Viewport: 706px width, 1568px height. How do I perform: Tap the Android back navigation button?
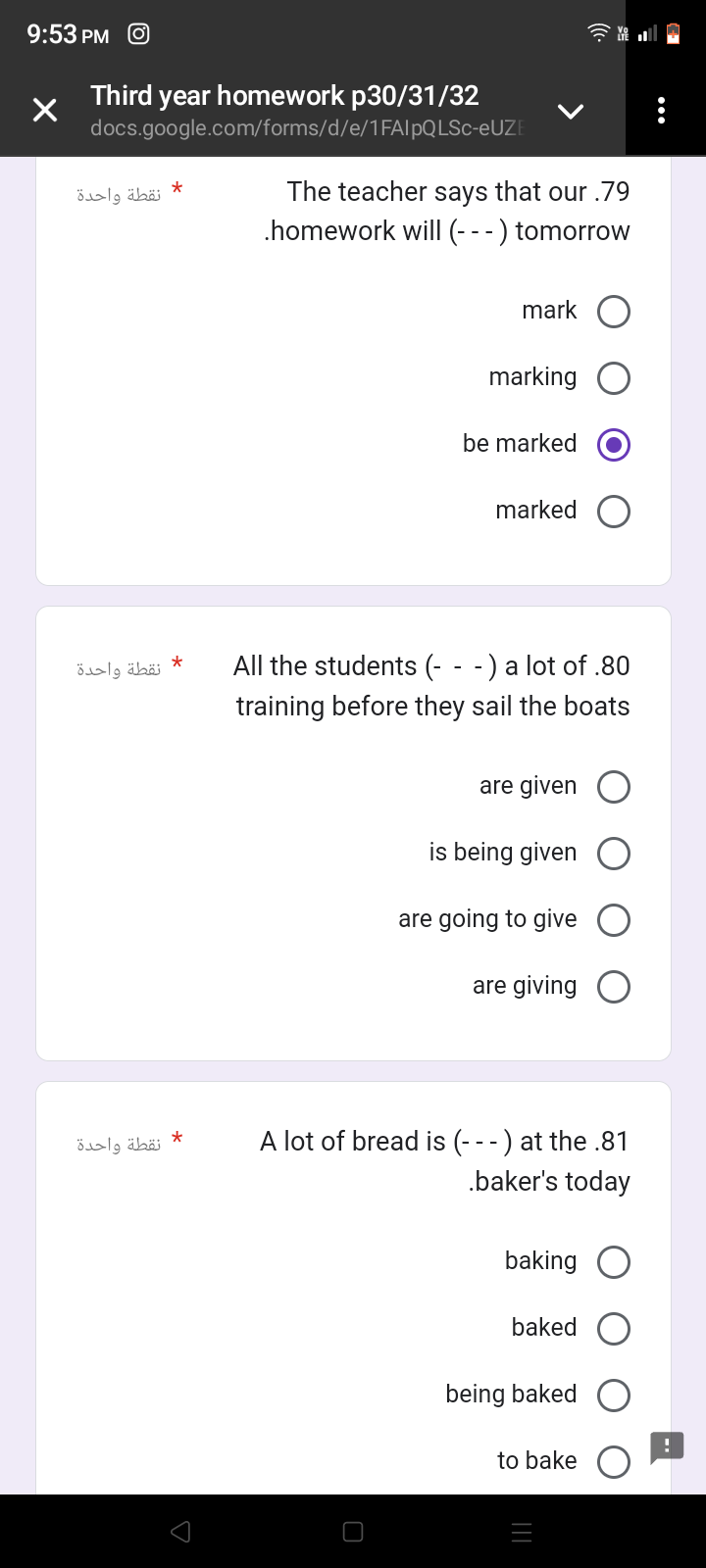[180, 1531]
